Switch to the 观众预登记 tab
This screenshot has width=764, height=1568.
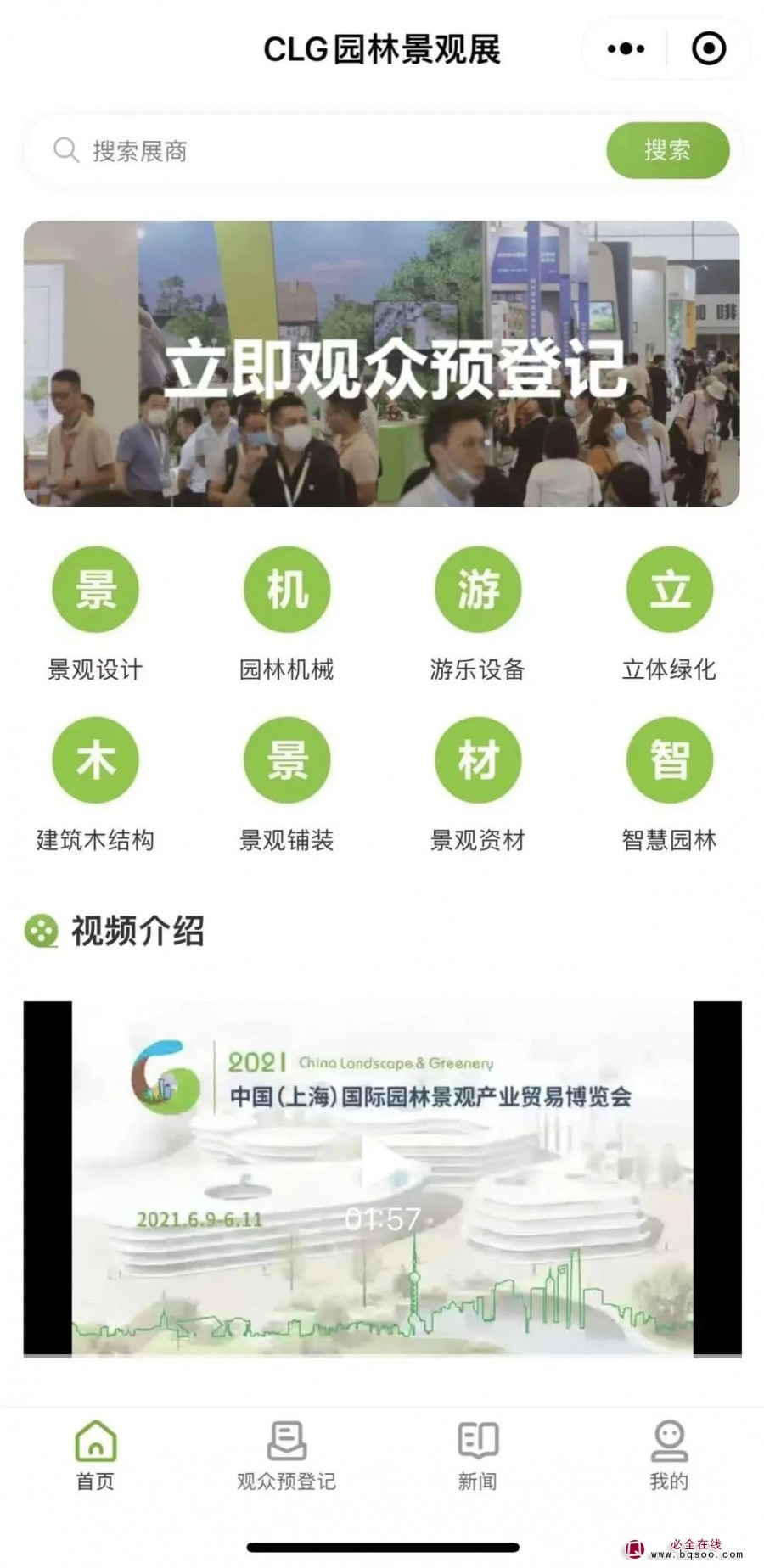coord(287,1455)
